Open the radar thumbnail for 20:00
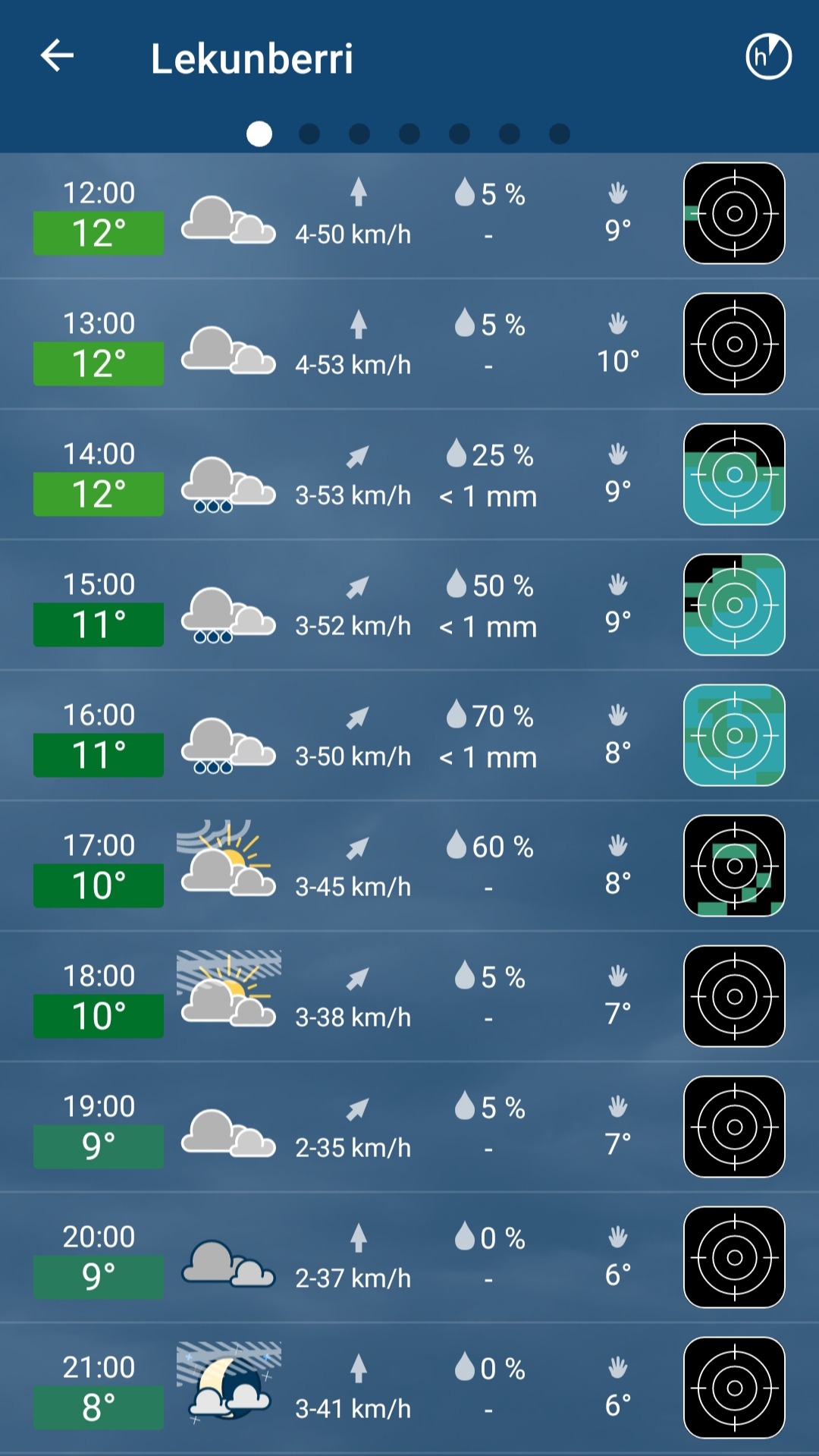 pos(734,1257)
